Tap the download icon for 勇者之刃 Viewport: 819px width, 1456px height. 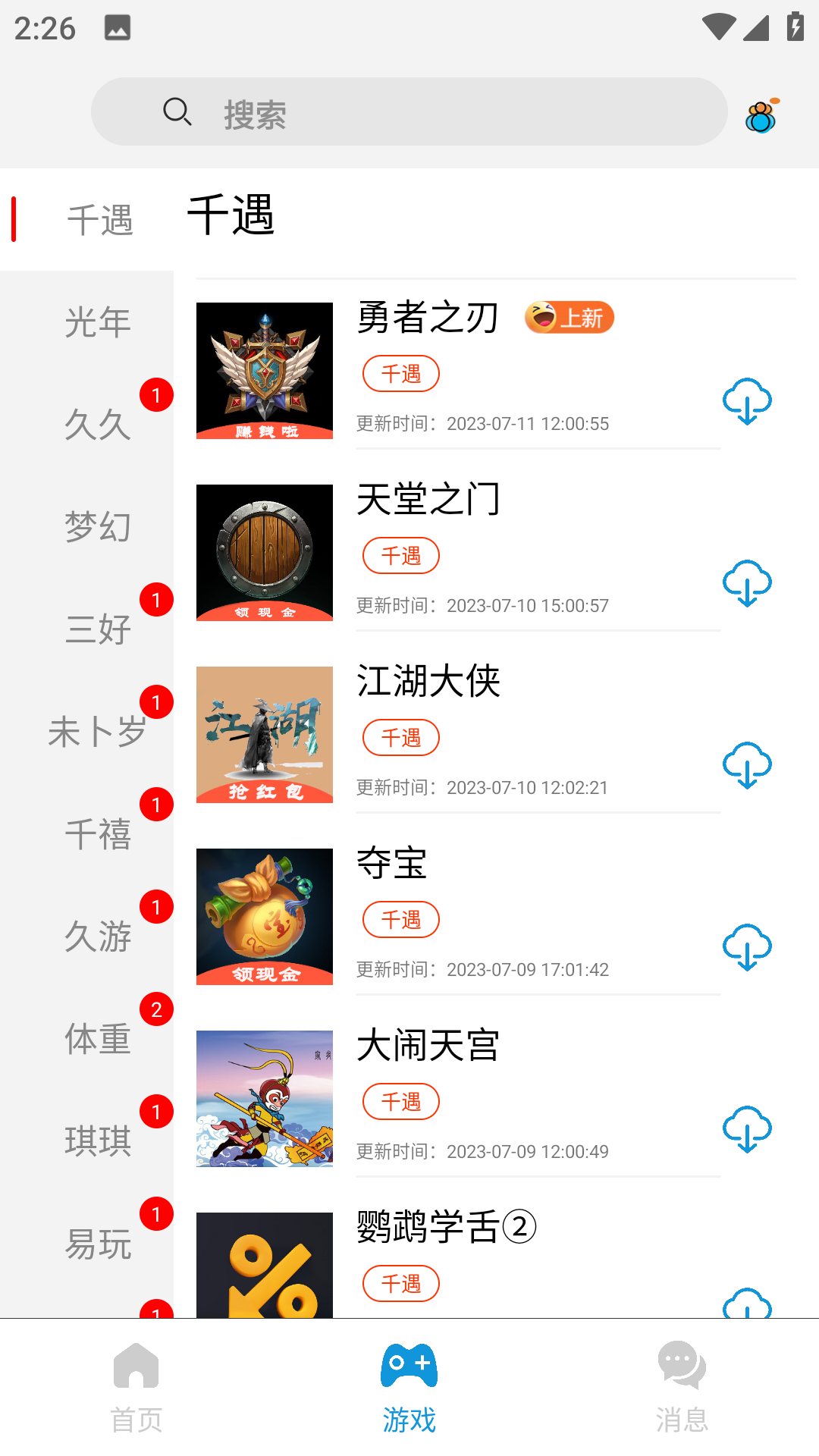pos(747,400)
